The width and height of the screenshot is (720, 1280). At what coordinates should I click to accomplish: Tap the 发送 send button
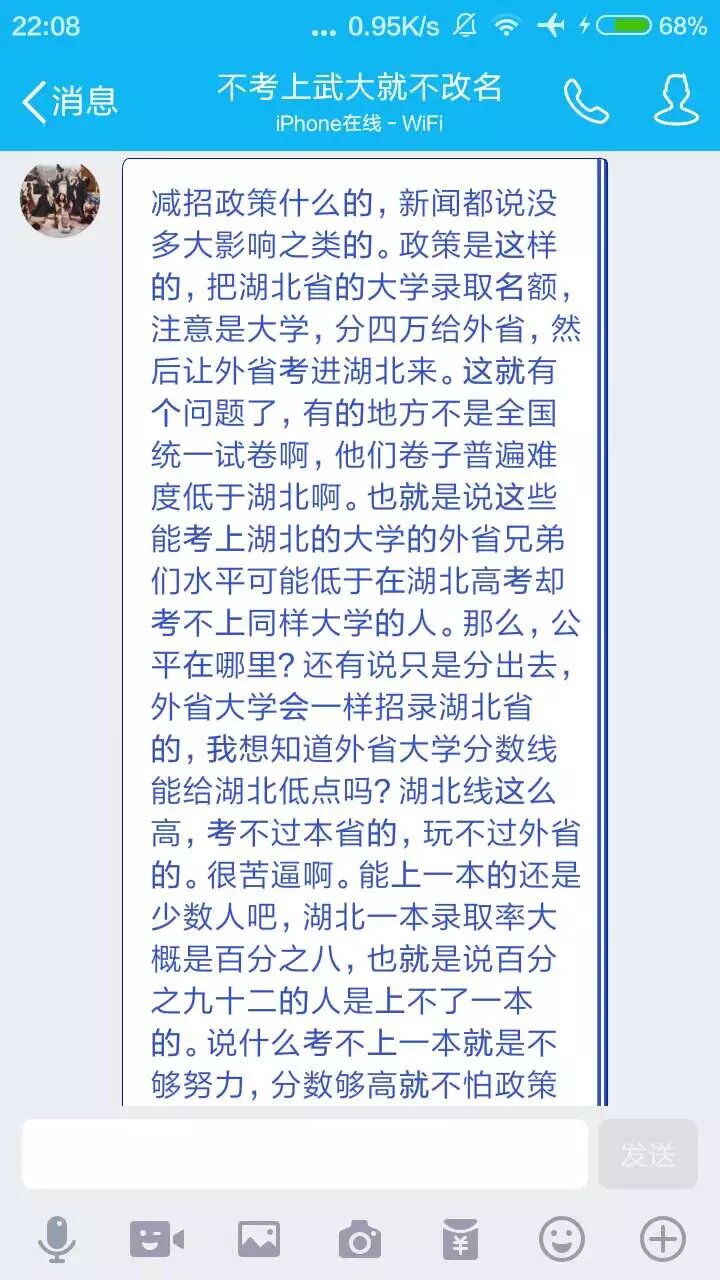pyautogui.click(x=648, y=1154)
